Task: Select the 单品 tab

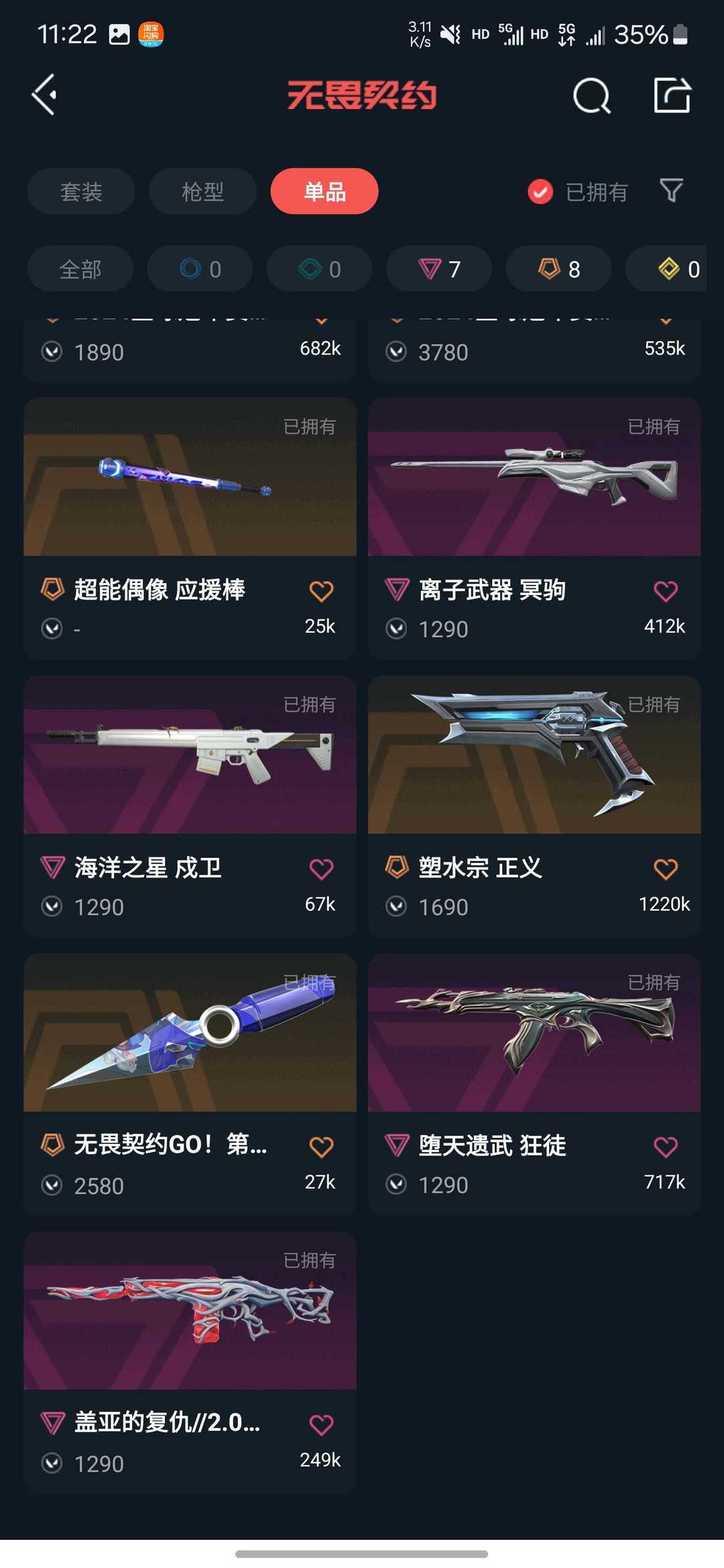Action: click(324, 192)
